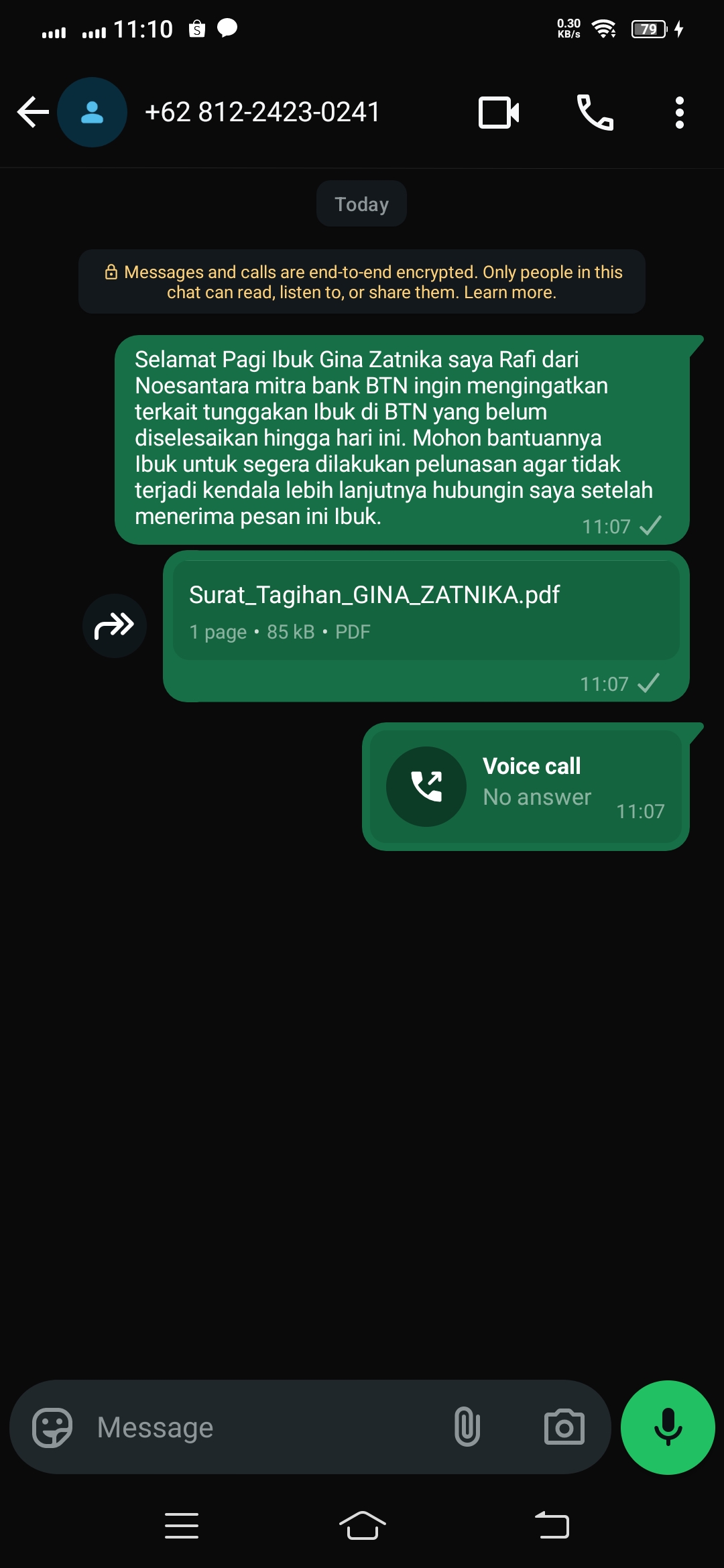Start a video call
The height and width of the screenshot is (1568, 724).
coord(498,112)
